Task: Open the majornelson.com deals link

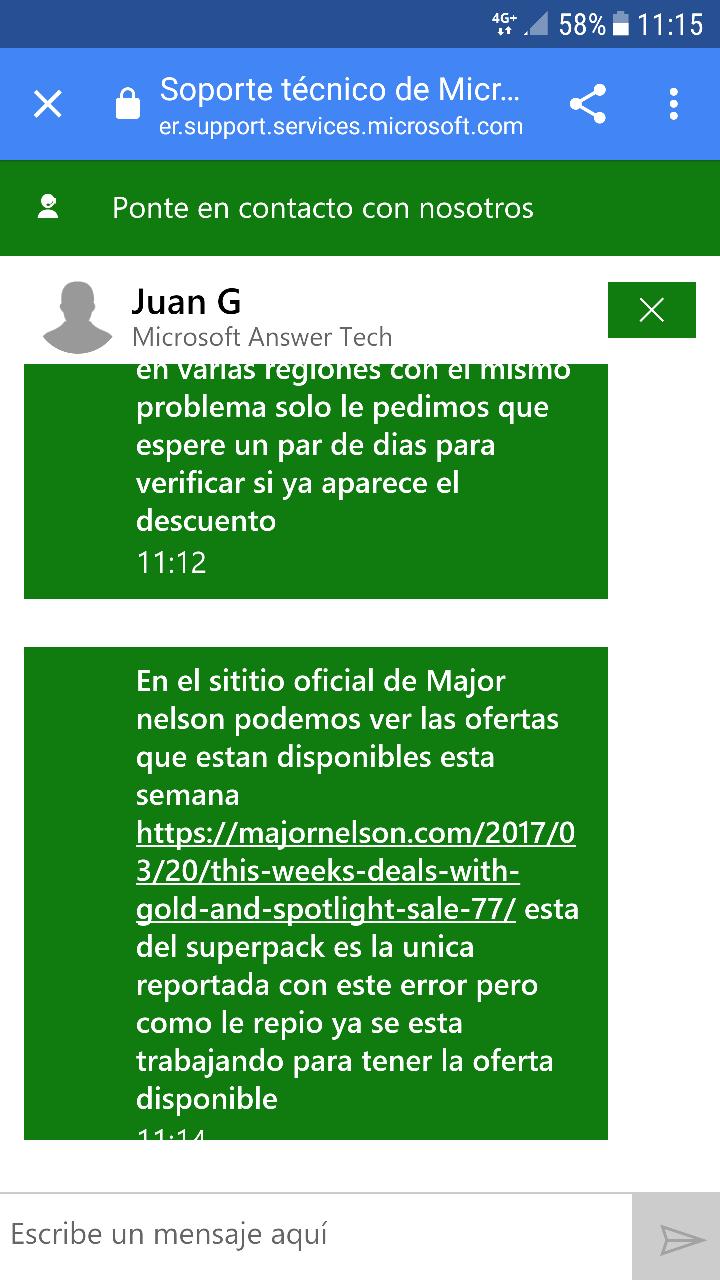Action: coord(355,871)
